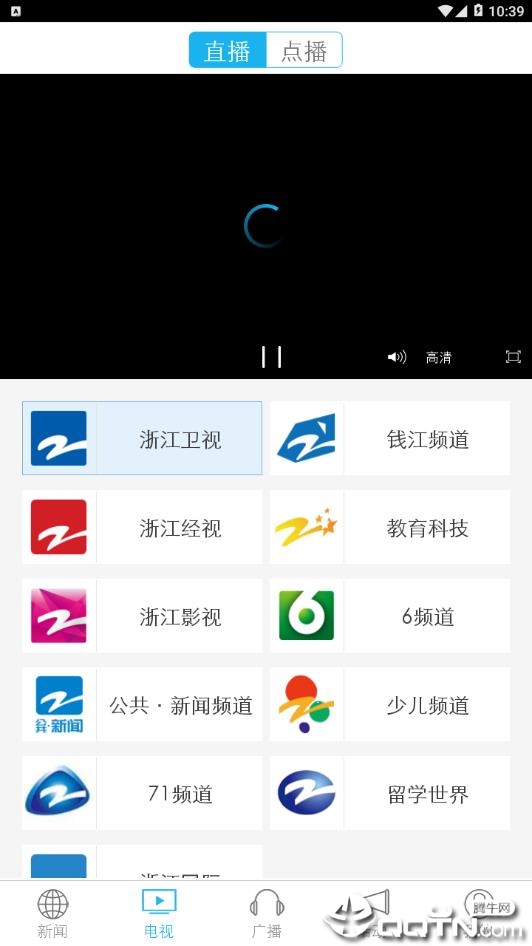Open the 教育科技 channel

pyautogui.click(x=390, y=527)
